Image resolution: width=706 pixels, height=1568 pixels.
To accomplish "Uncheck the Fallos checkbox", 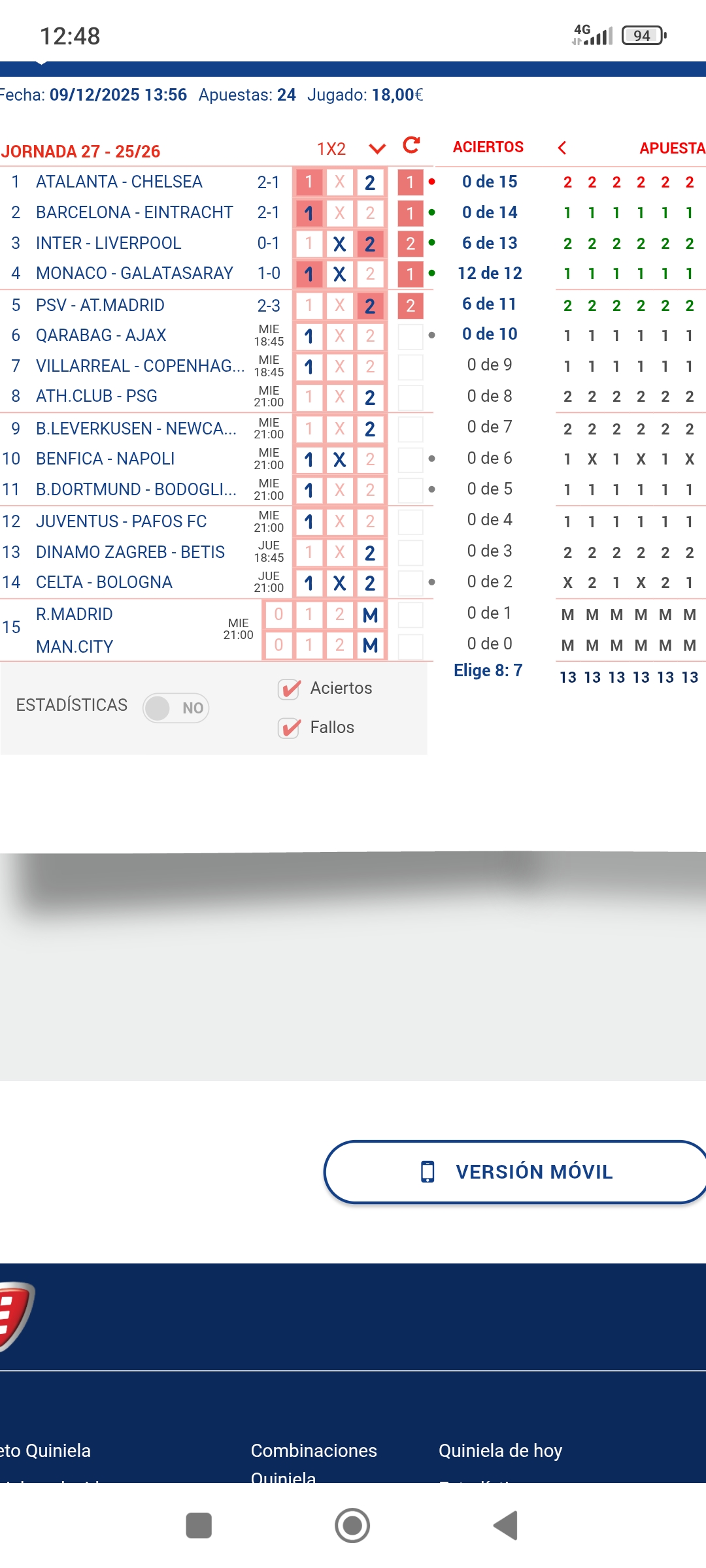I will pyautogui.click(x=289, y=728).
